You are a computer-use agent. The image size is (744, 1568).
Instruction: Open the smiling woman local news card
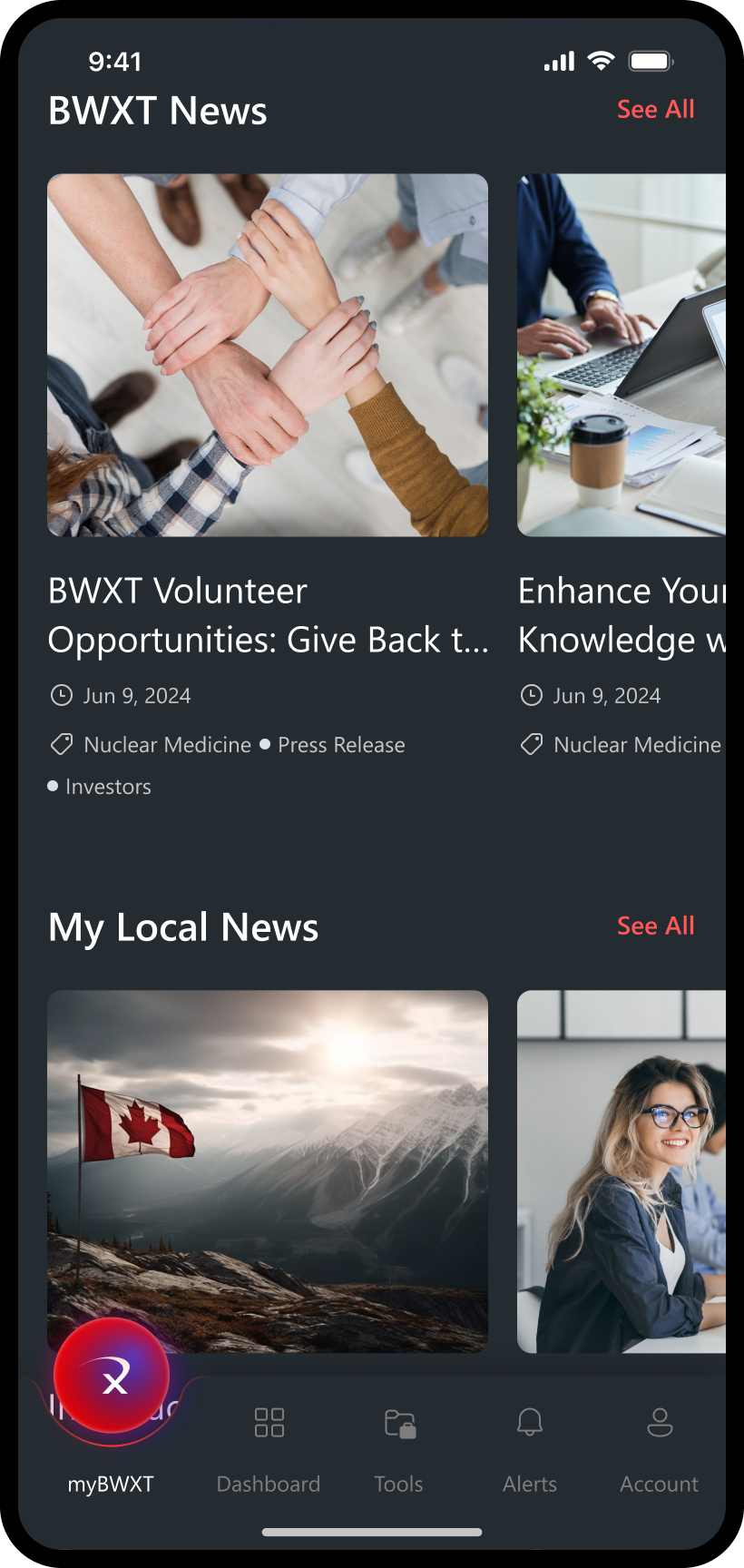point(622,1171)
